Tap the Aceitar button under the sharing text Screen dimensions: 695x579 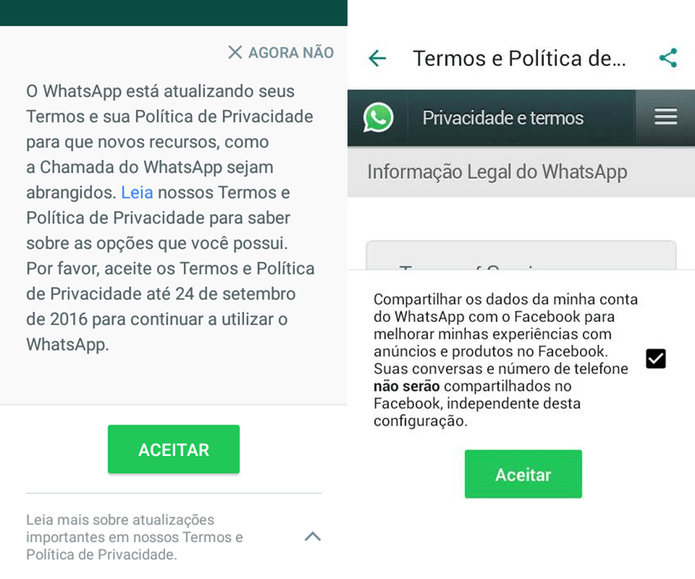tap(523, 475)
